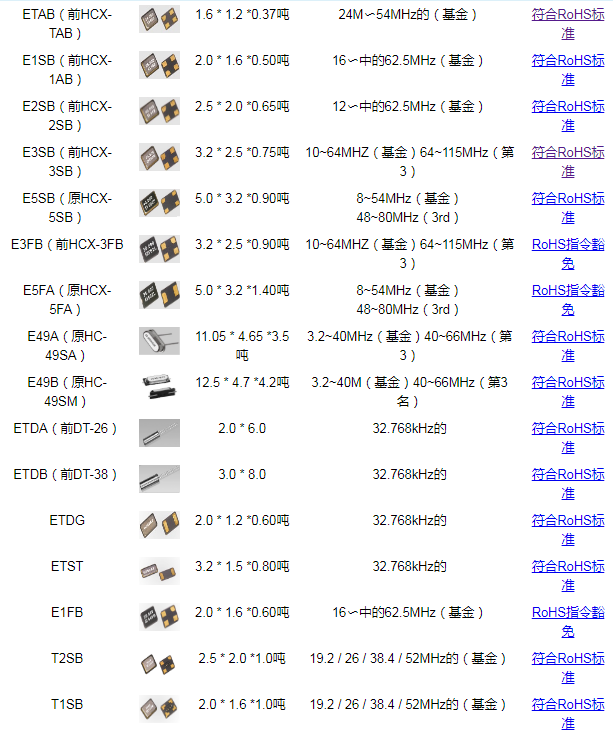Open E5SB's 符合RoHS标准 link

coord(567,199)
